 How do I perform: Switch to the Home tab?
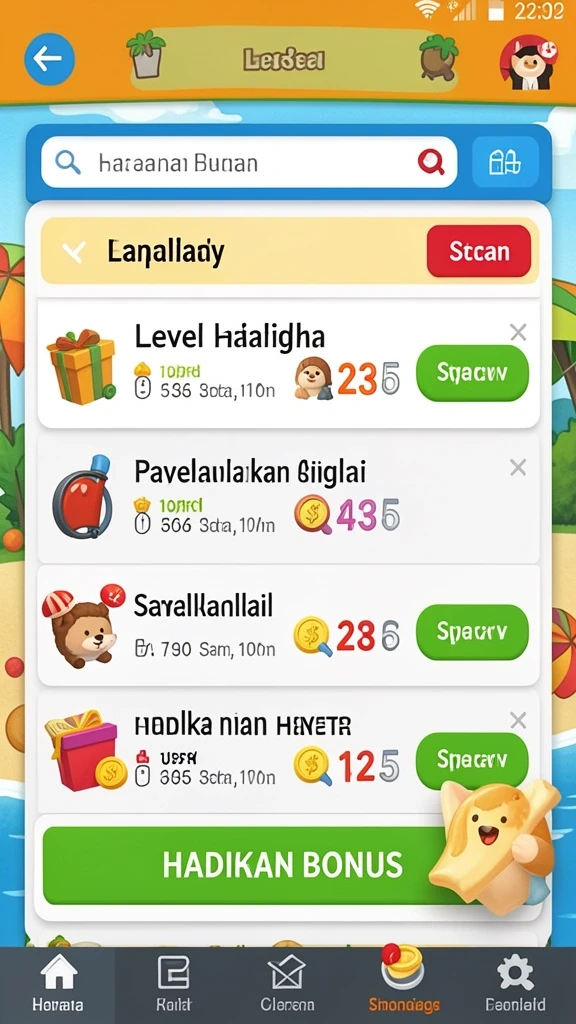pyautogui.click(x=58, y=985)
